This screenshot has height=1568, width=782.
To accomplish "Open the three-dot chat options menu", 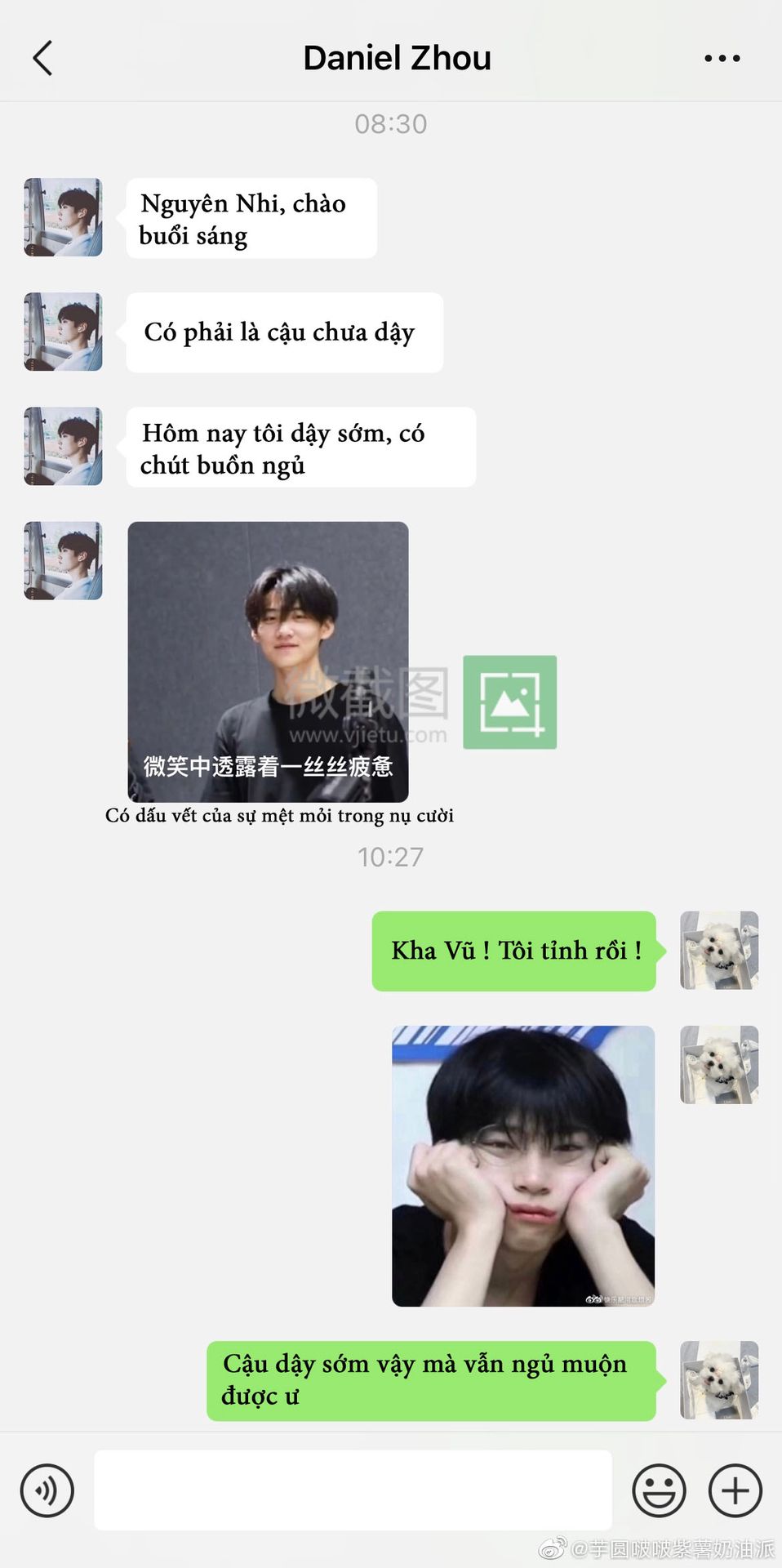I will pos(722,58).
